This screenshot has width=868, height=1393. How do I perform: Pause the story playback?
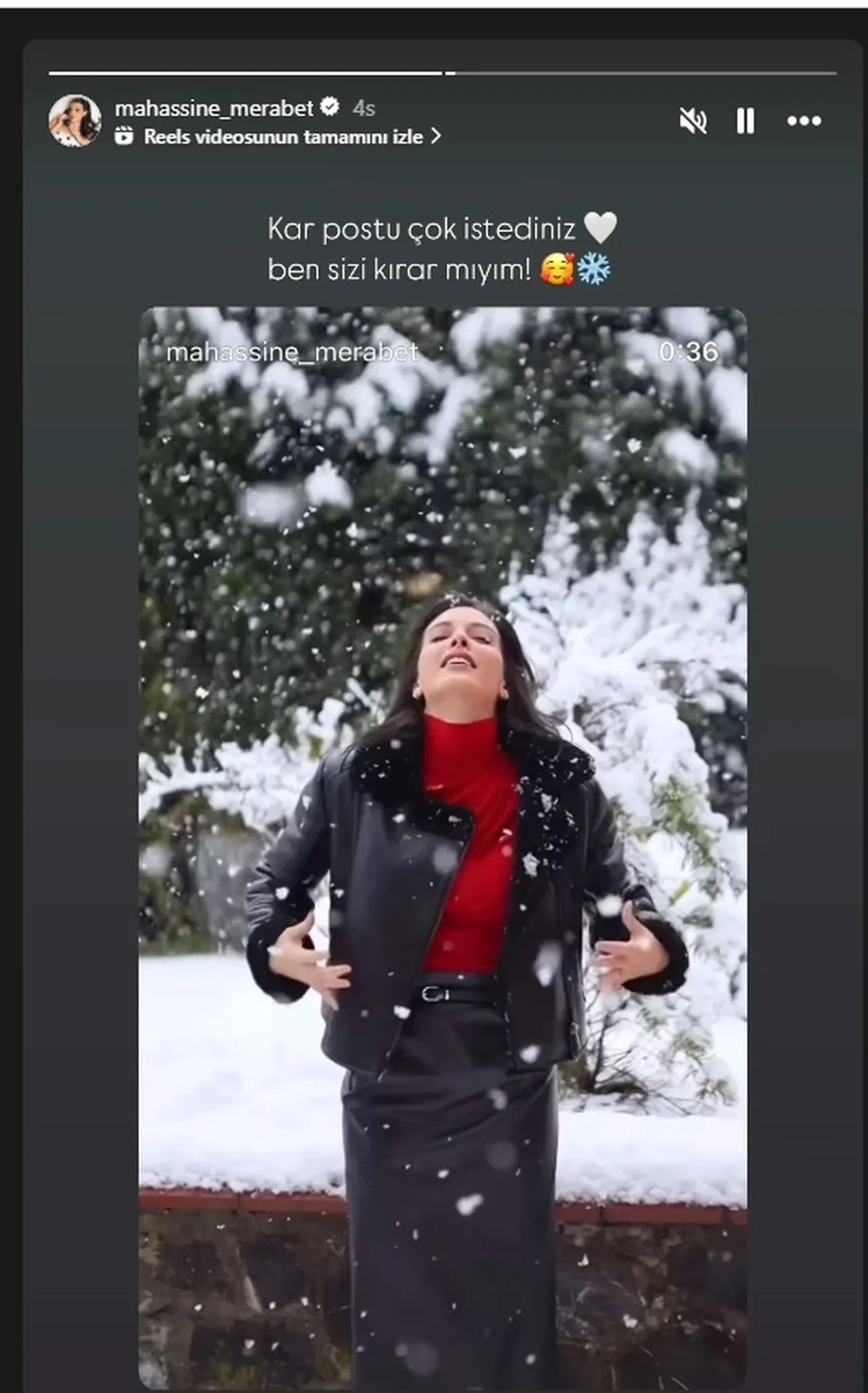point(745,121)
